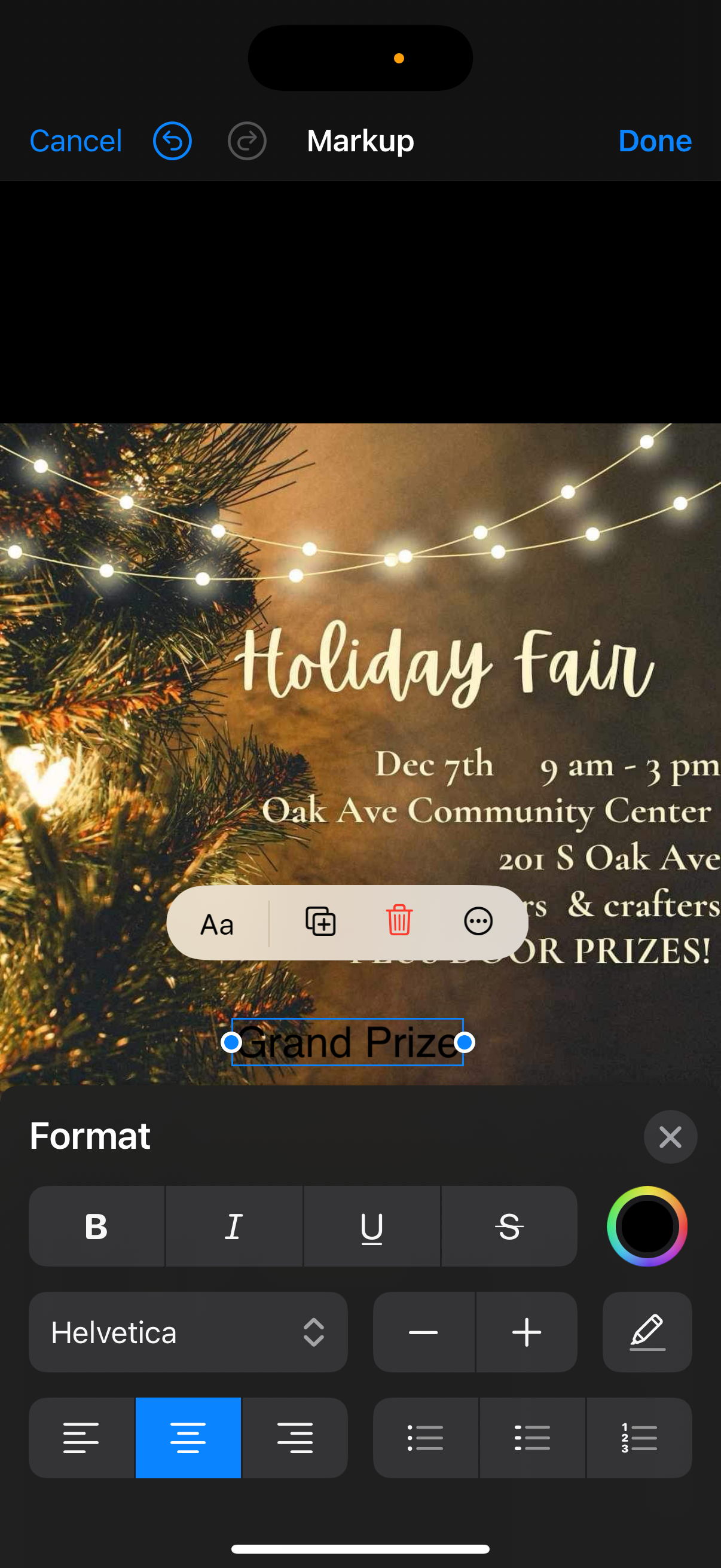Align text to the right
The height and width of the screenshot is (1568, 721).
point(295,1438)
